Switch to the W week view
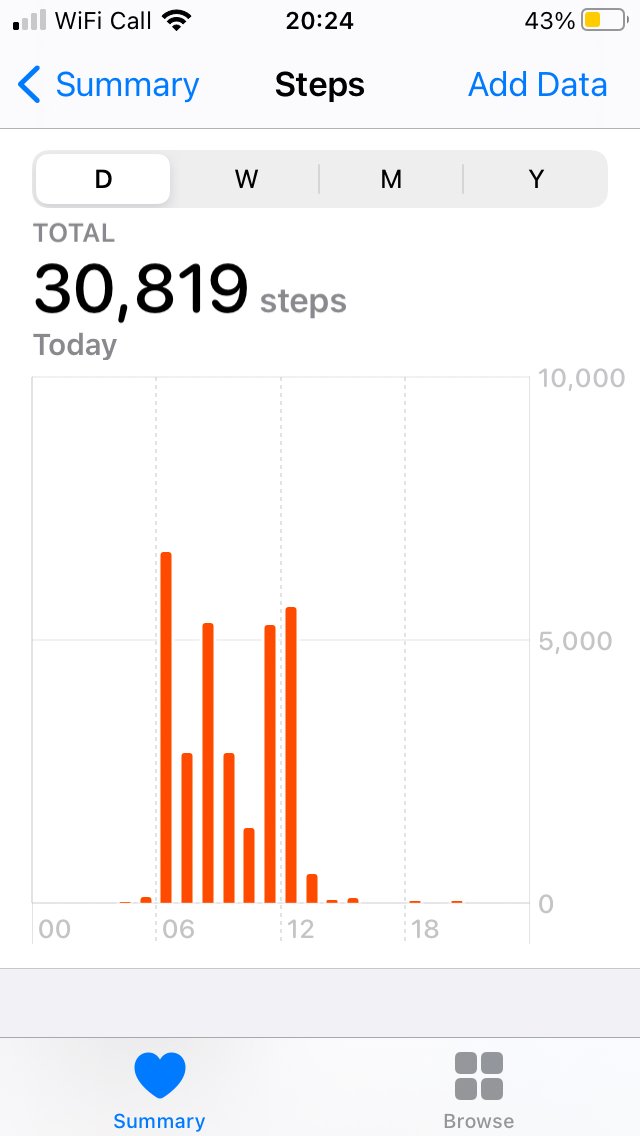 (x=246, y=179)
